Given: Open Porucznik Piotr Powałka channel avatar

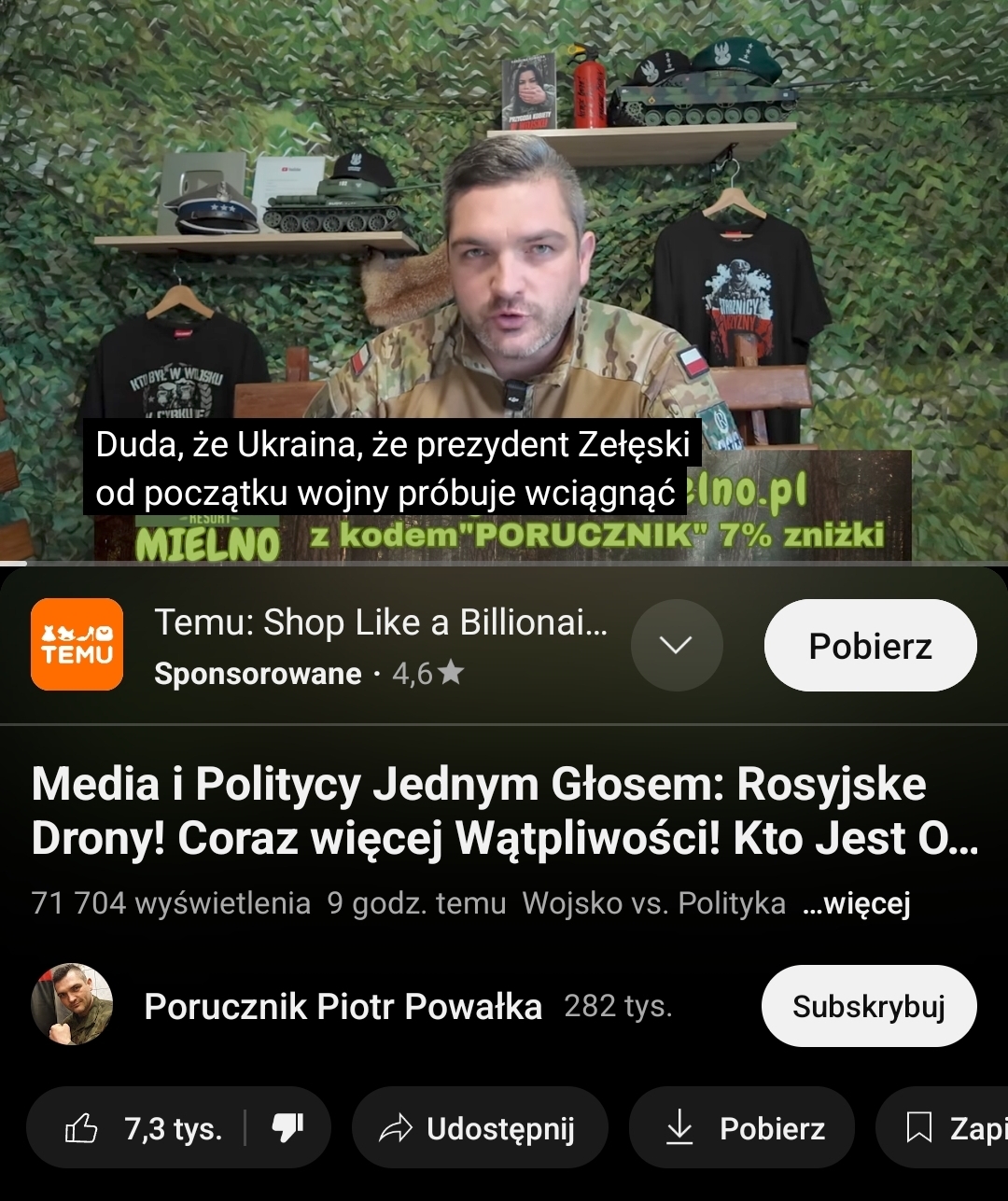Looking at the screenshot, I should [x=73, y=1005].
